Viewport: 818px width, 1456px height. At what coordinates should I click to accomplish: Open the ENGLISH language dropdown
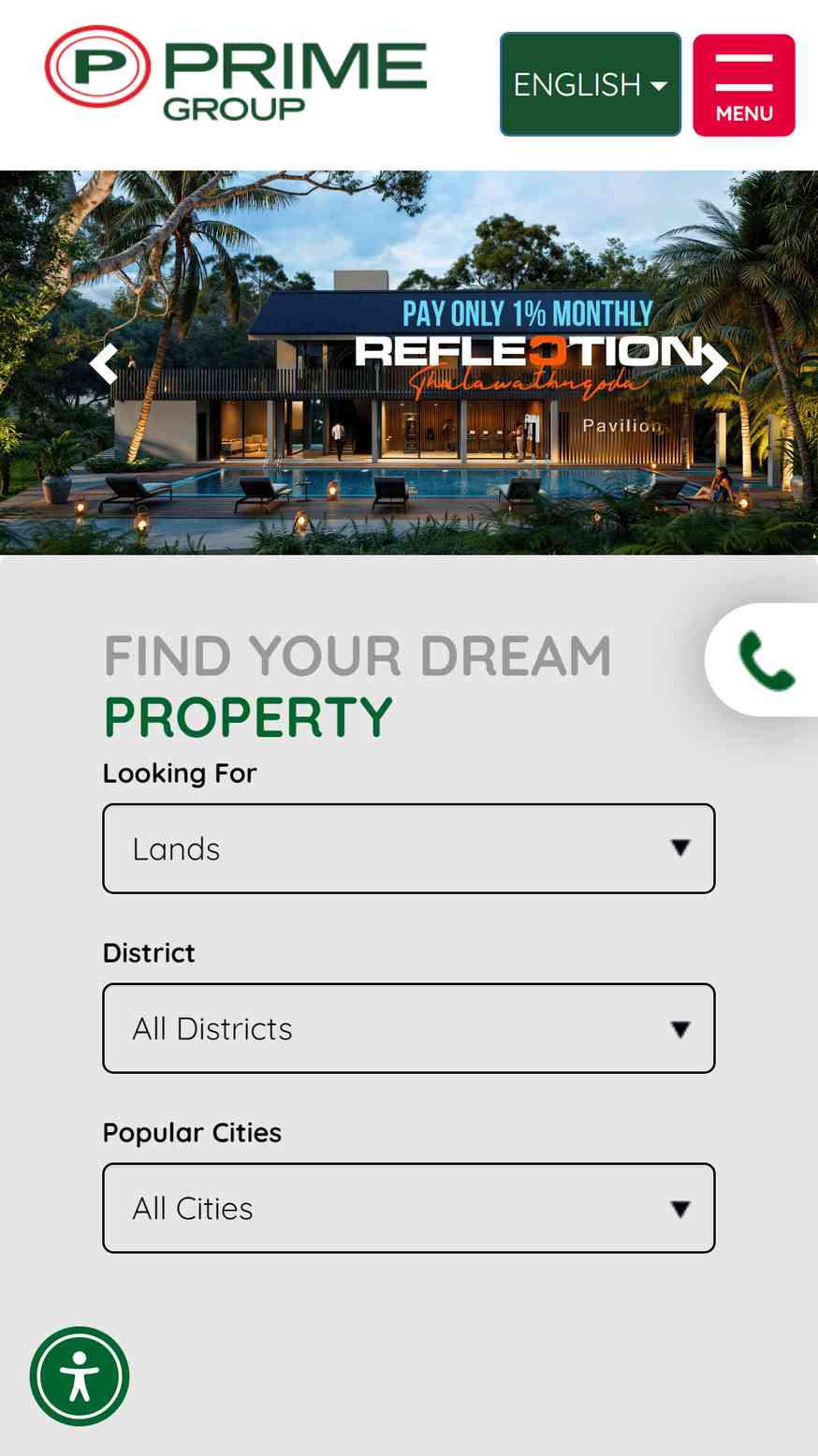591,84
